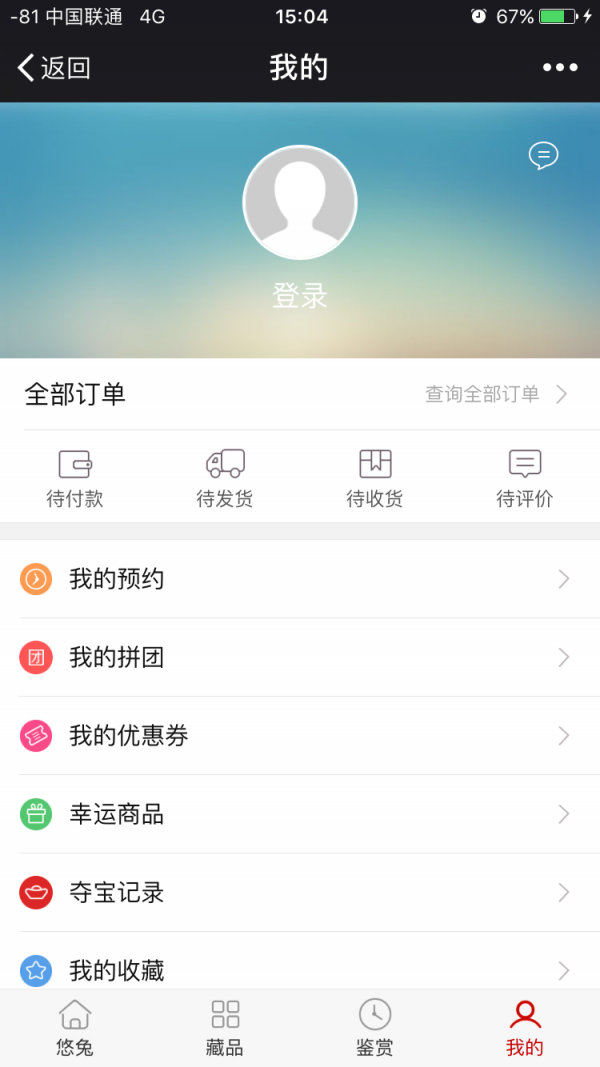Tap the default avatar picture
The width and height of the screenshot is (600, 1067).
coord(300,203)
